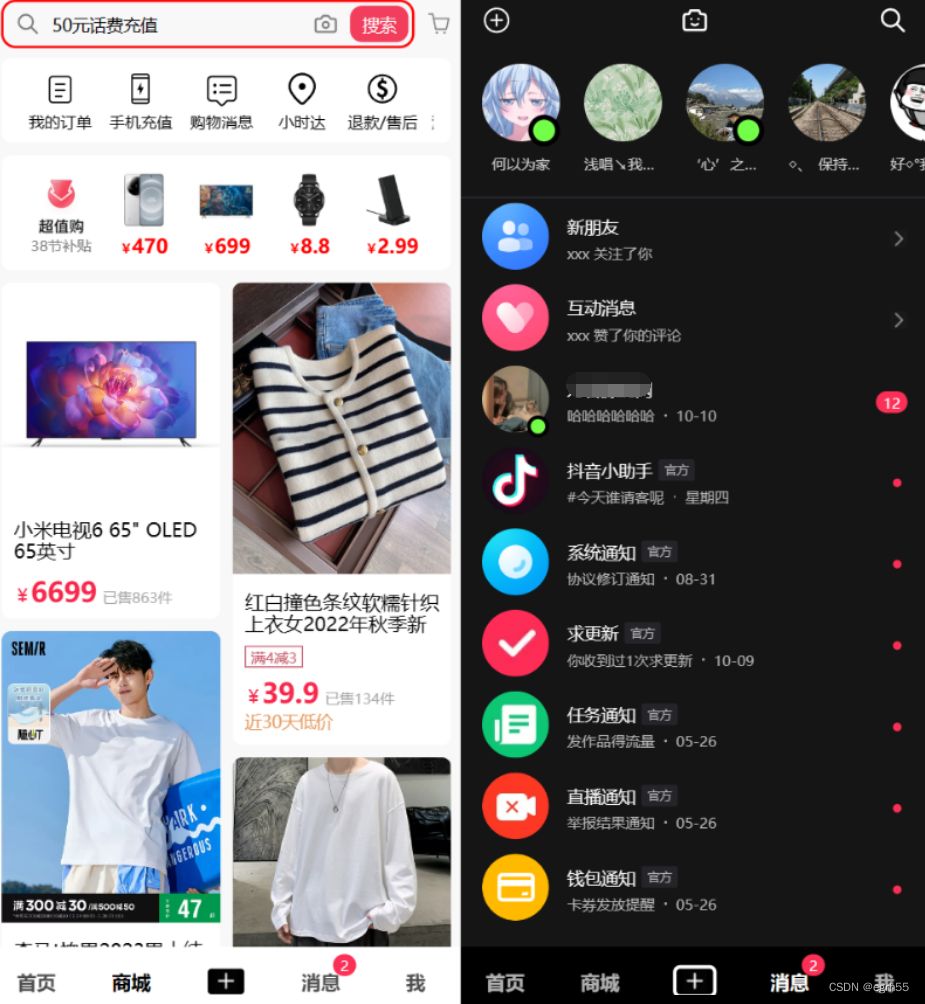
Task: Expand the 新朋友 followers list via chevron
Action: coord(898,236)
